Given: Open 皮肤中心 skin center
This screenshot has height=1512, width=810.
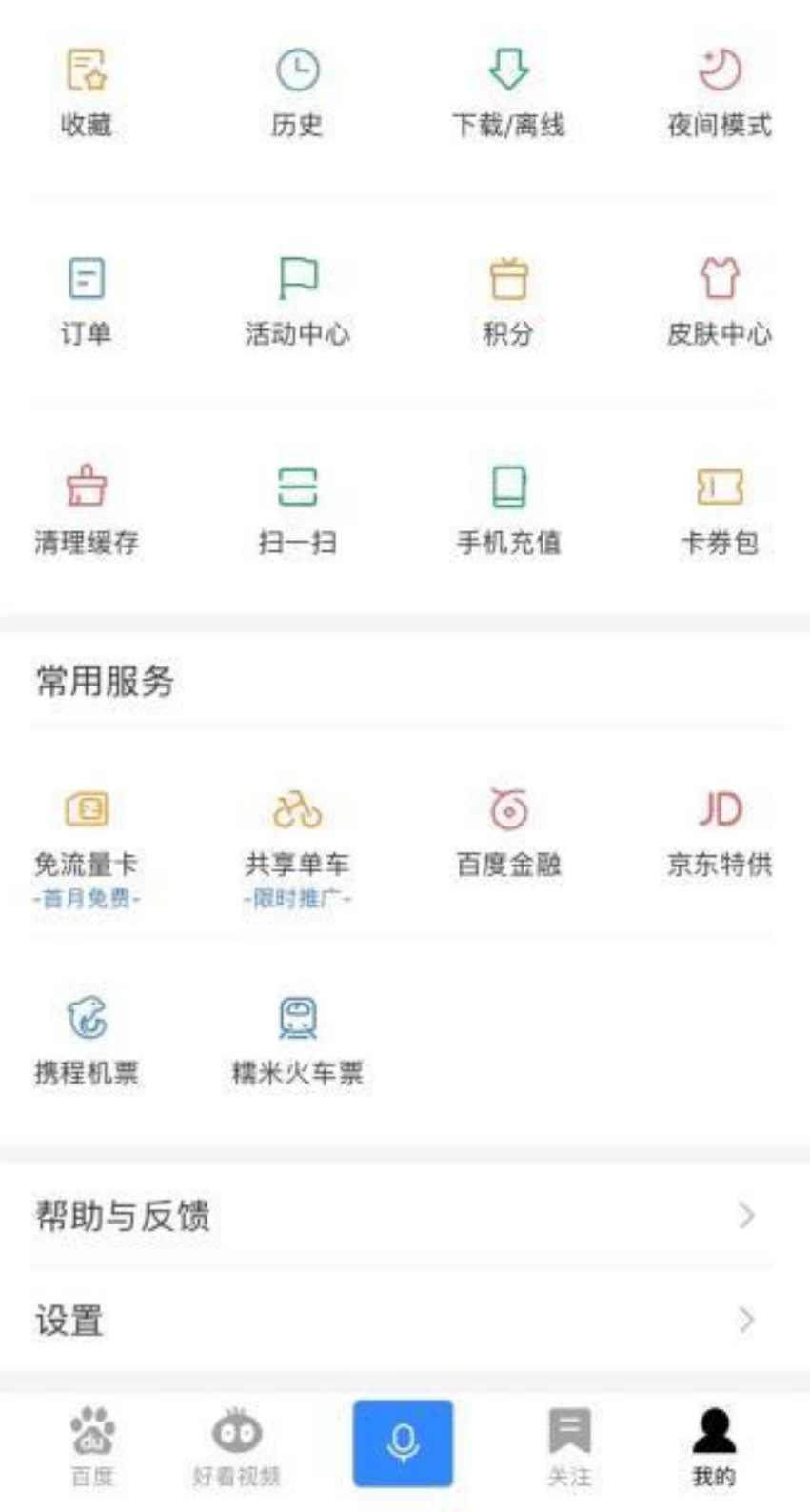Looking at the screenshot, I should click(x=720, y=302).
